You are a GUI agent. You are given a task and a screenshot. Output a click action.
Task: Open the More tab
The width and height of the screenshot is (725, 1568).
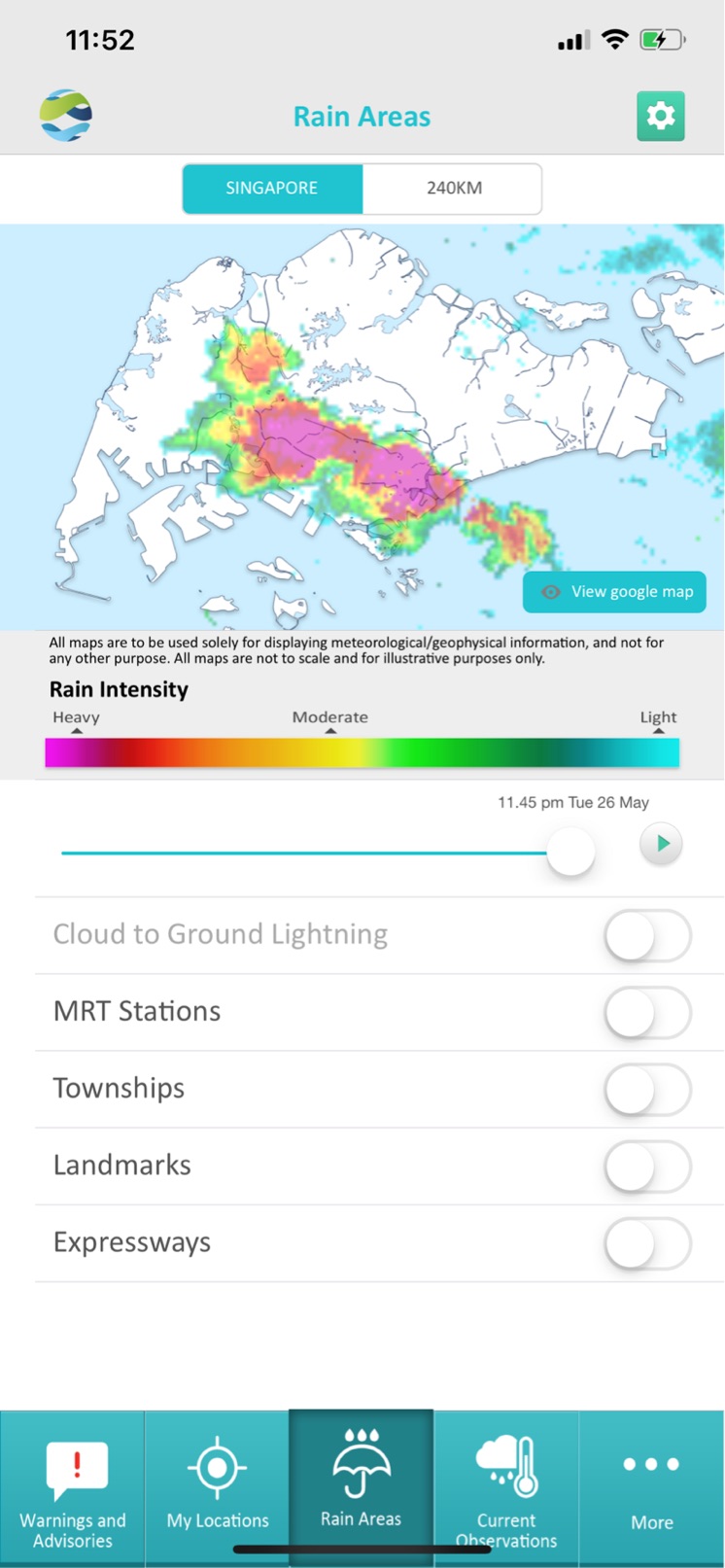(651, 1489)
